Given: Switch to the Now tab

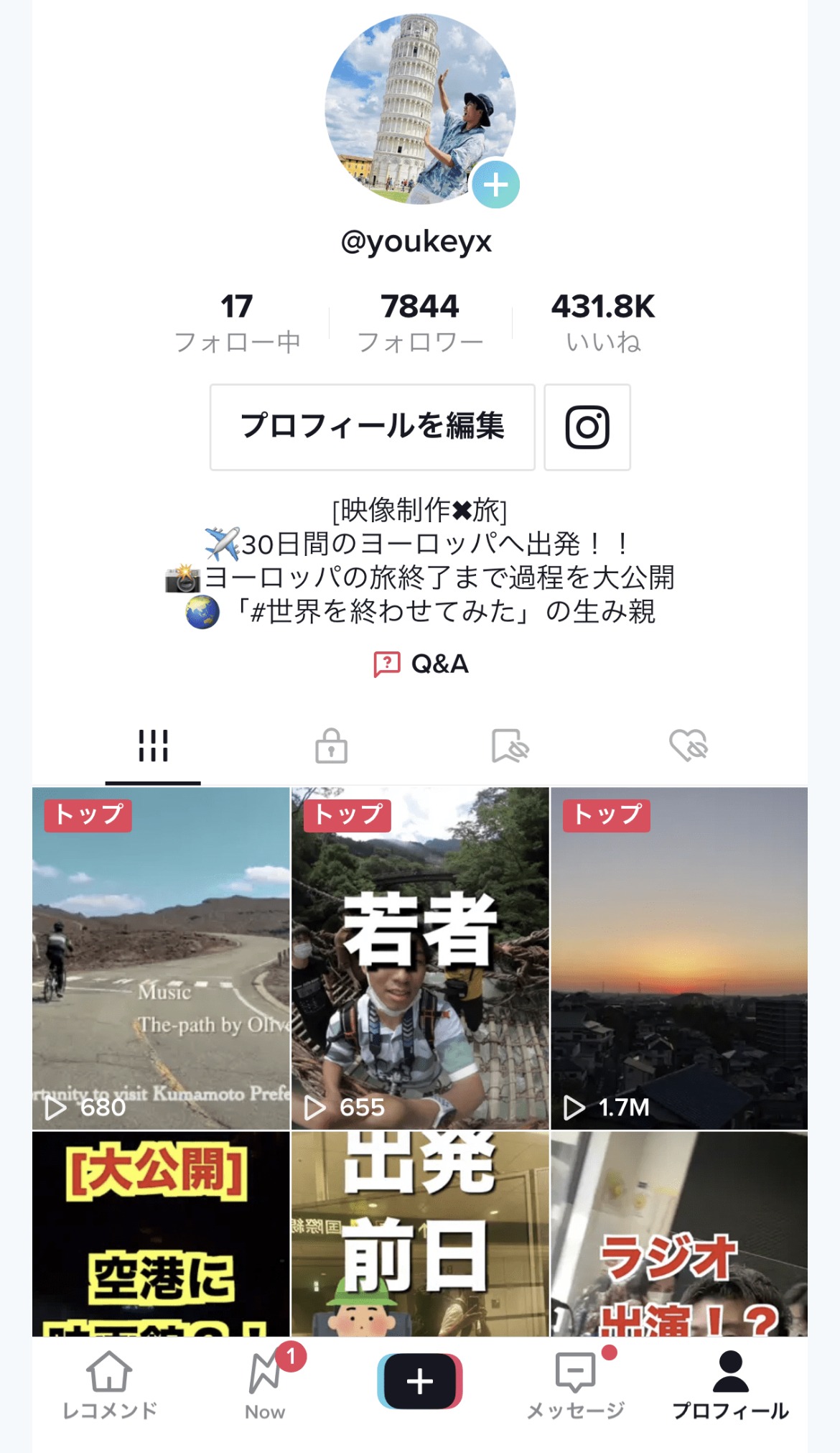Looking at the screenshot, I should 265,1385.
